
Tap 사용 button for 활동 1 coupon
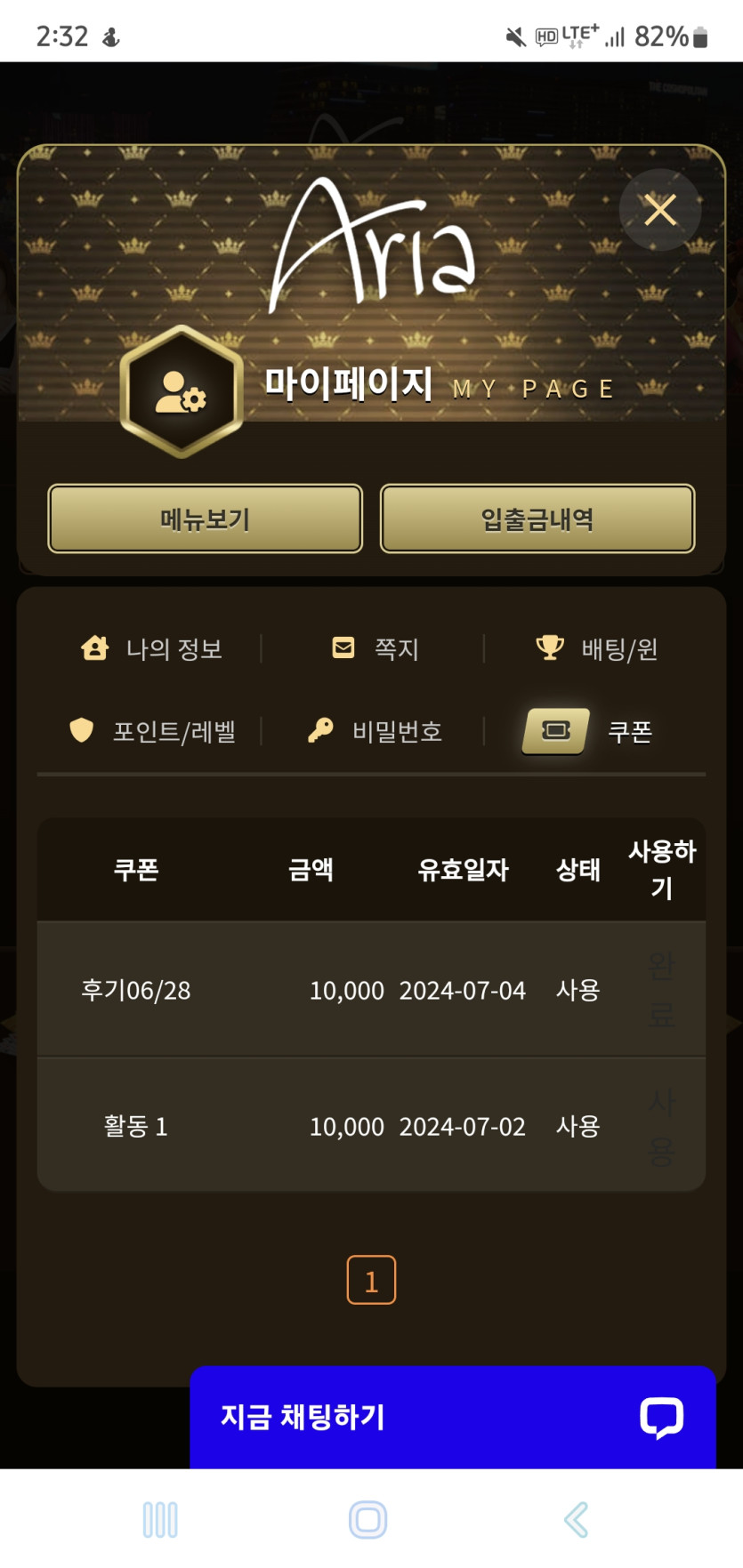tap(660, 1127)
